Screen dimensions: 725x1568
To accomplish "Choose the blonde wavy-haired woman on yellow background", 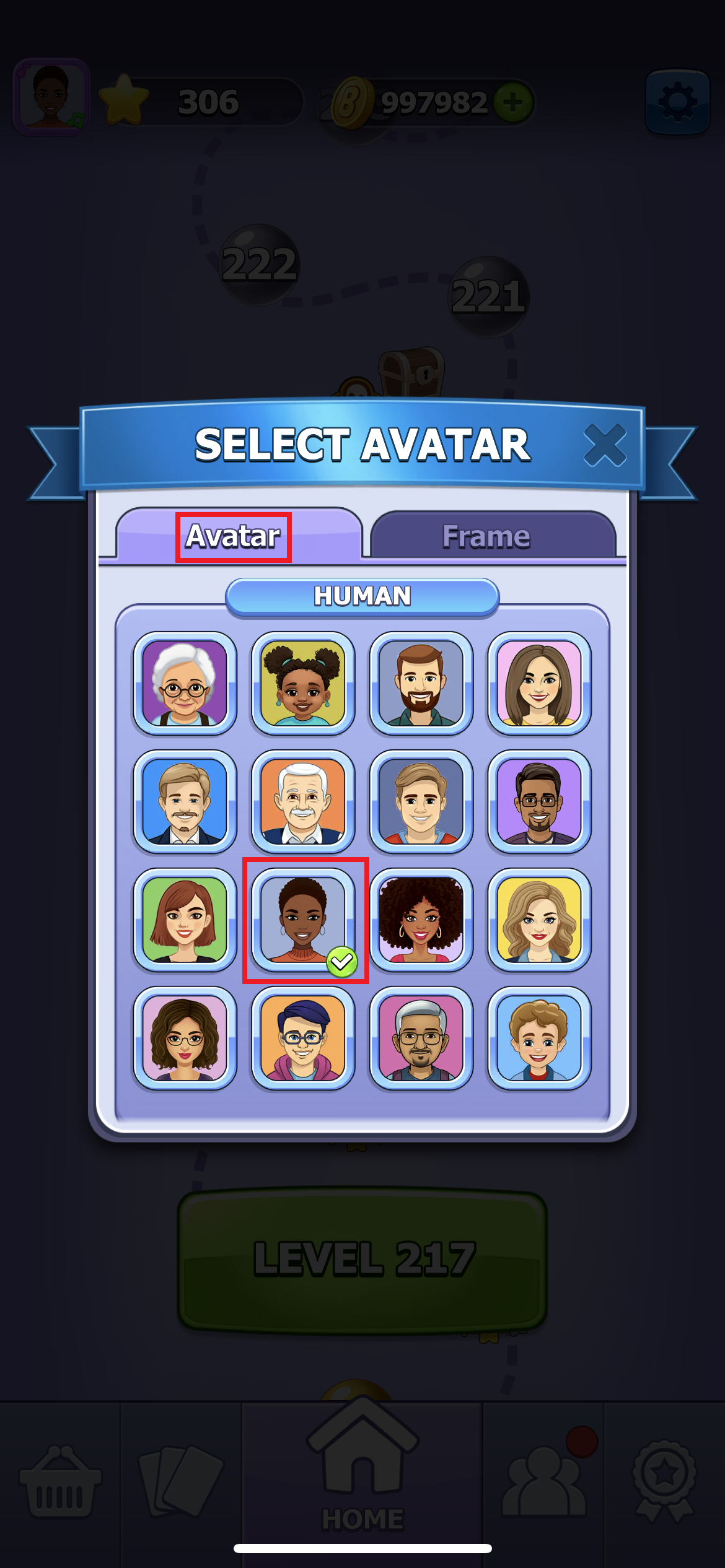I will 539,920.
